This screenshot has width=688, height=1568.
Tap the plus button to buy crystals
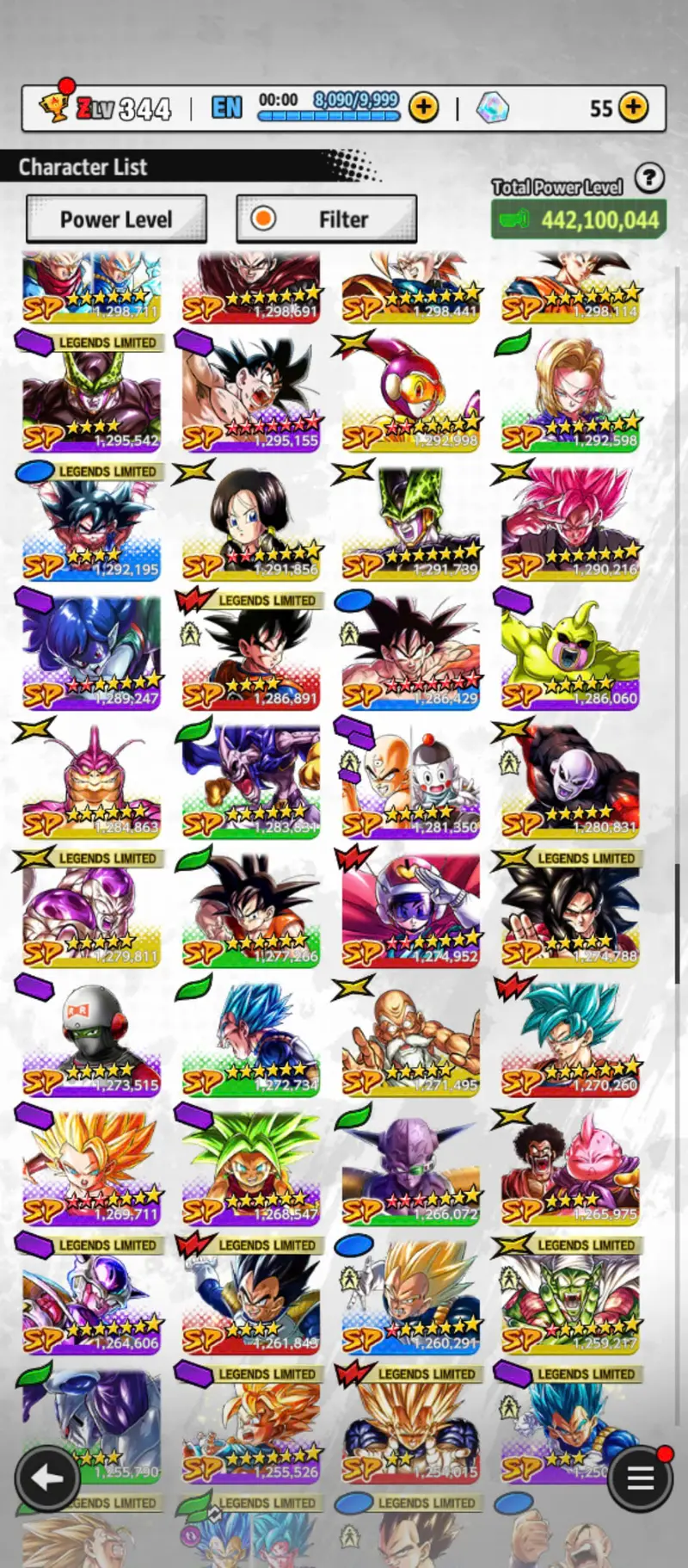click(634, 108)
